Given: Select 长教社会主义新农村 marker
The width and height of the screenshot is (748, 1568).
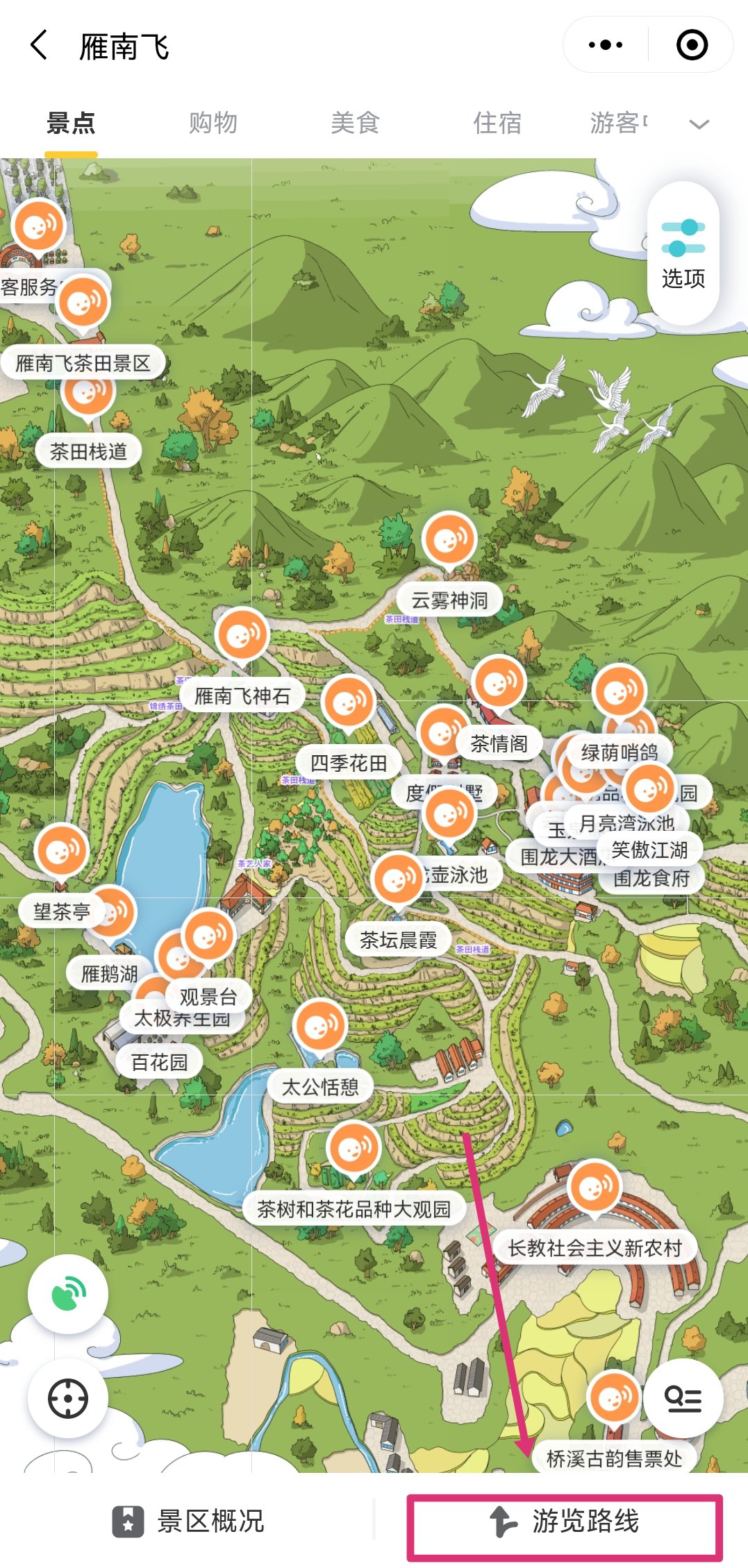Looking at the screenshot, I should (594, 1187).
